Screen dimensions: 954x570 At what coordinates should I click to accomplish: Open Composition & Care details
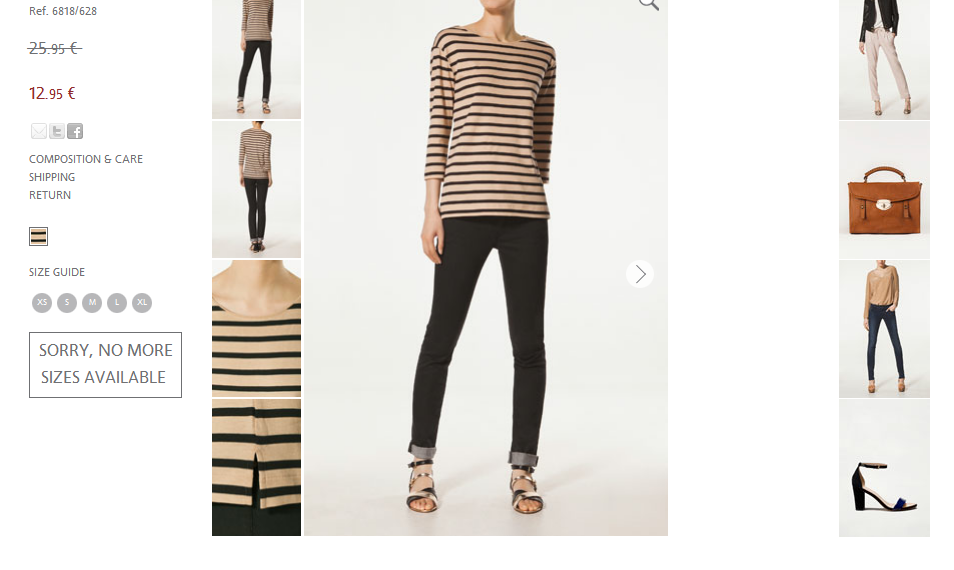click(x=86, y=159)
